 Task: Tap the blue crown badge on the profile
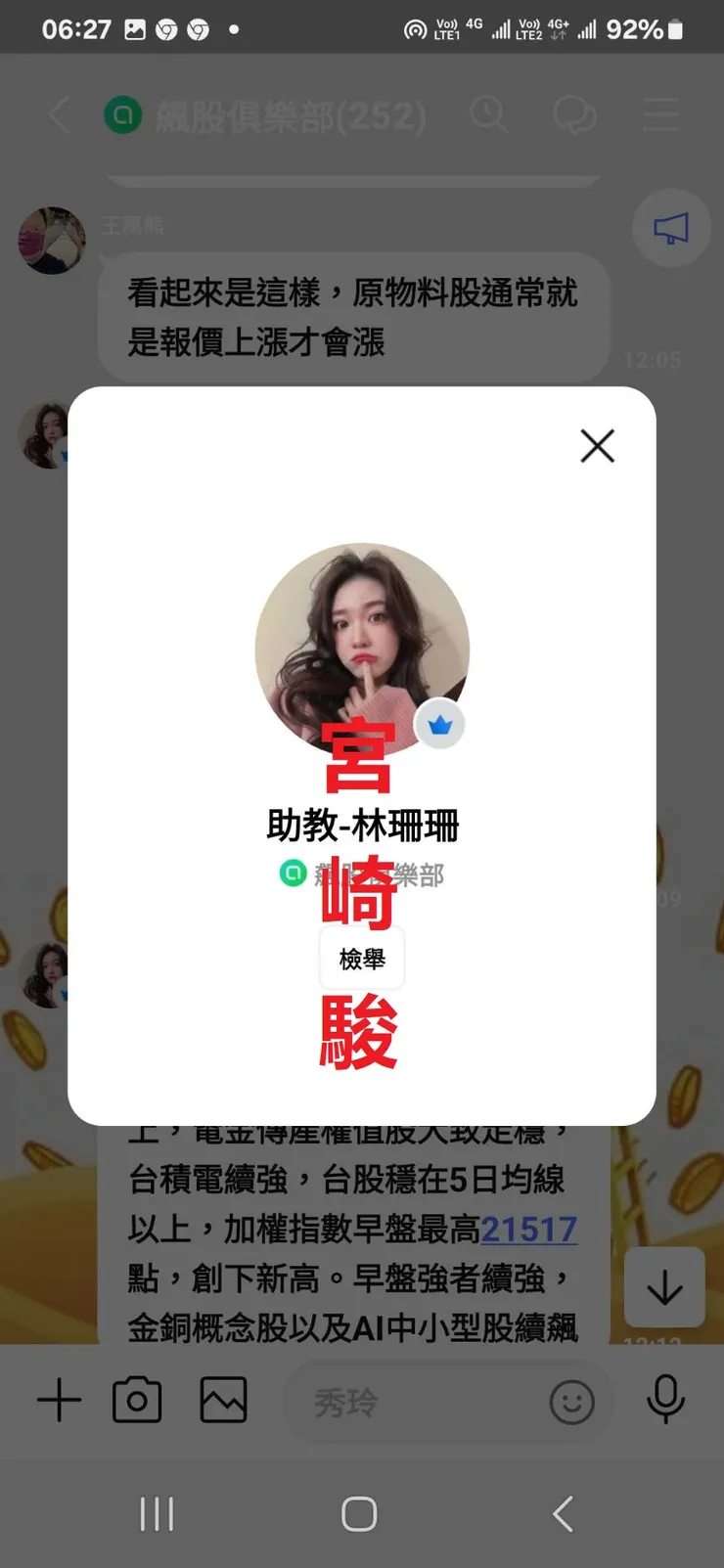[440, 724]
